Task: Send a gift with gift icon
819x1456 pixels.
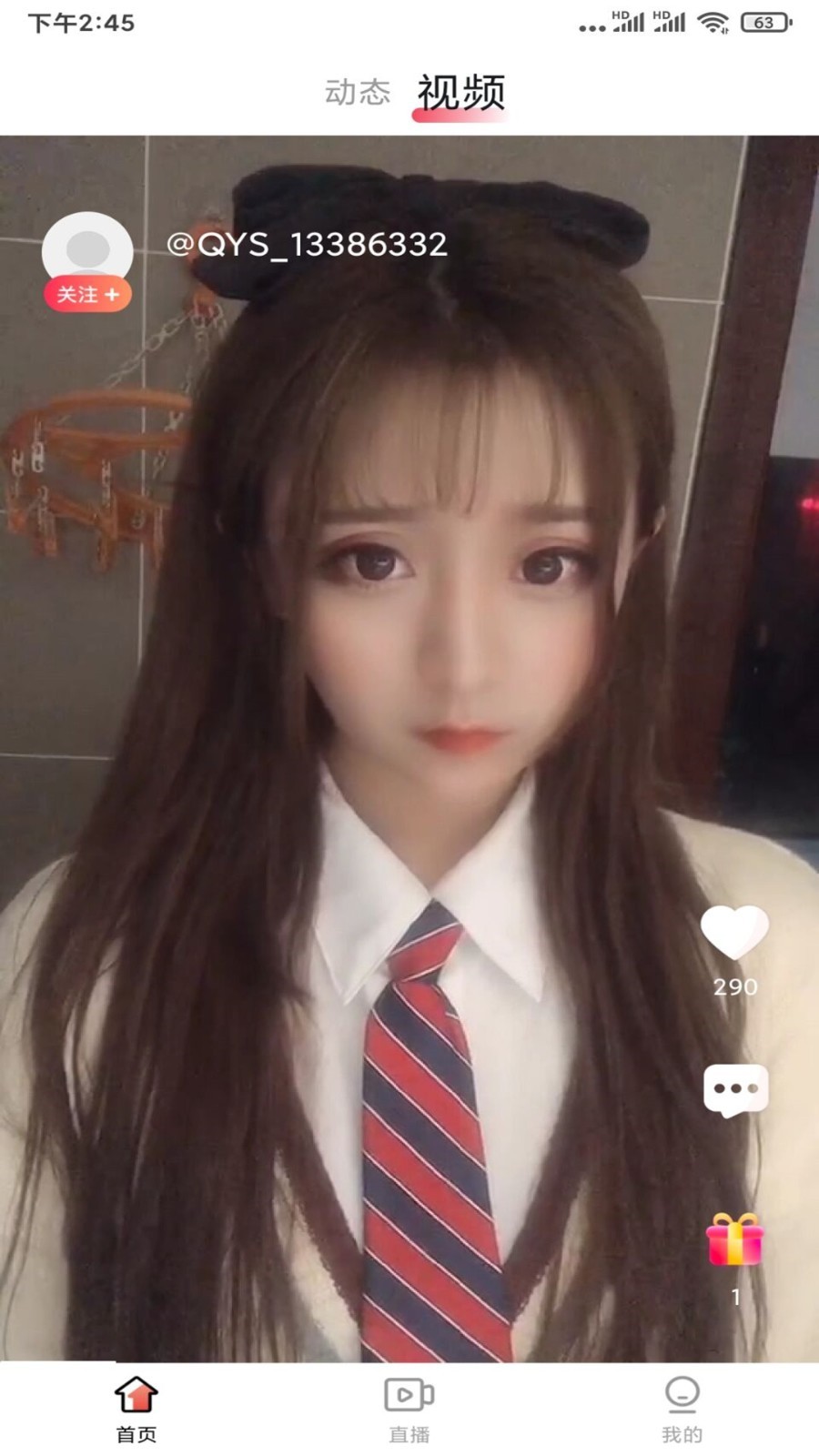Action: click(735, 1239)
